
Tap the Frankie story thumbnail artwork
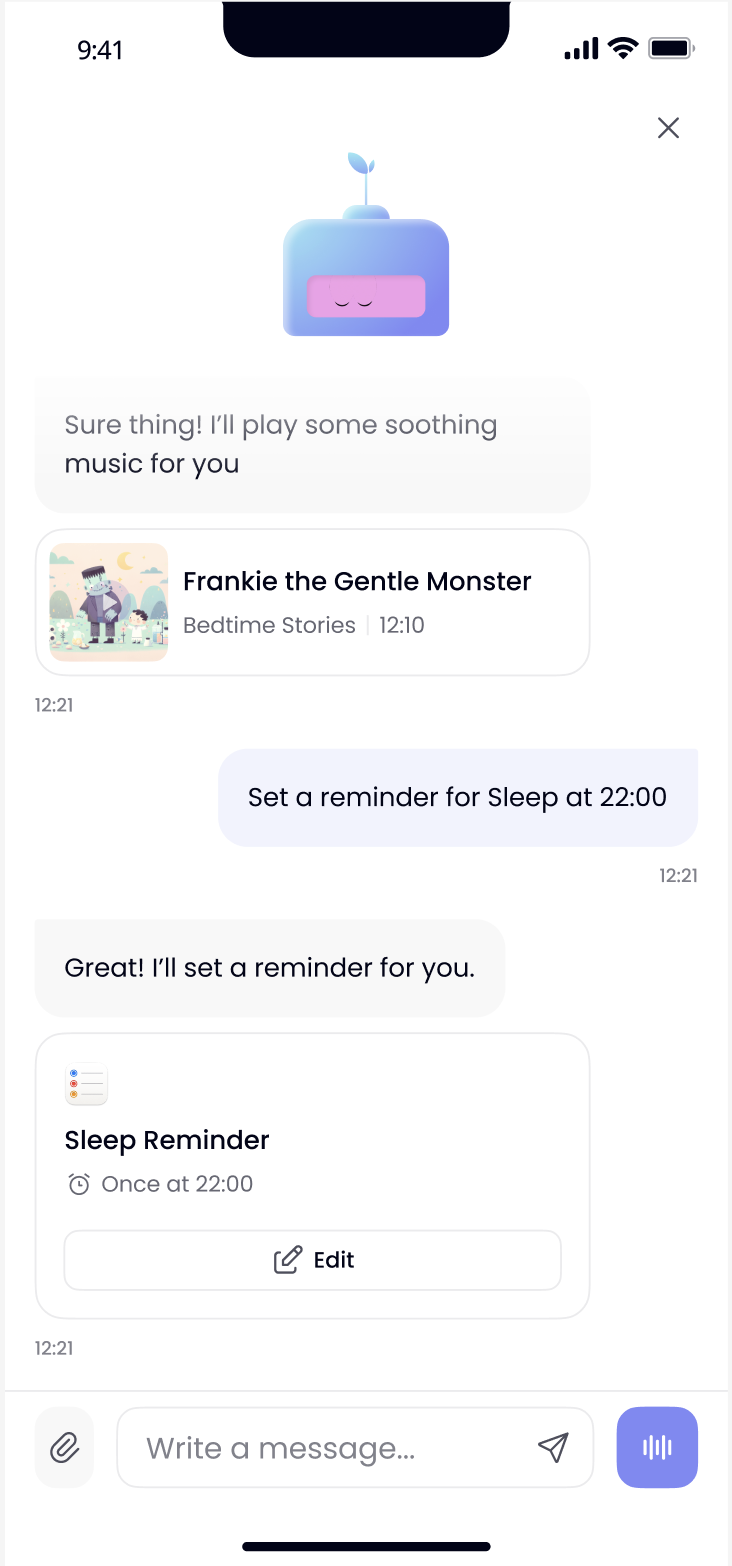coord(108,601)
